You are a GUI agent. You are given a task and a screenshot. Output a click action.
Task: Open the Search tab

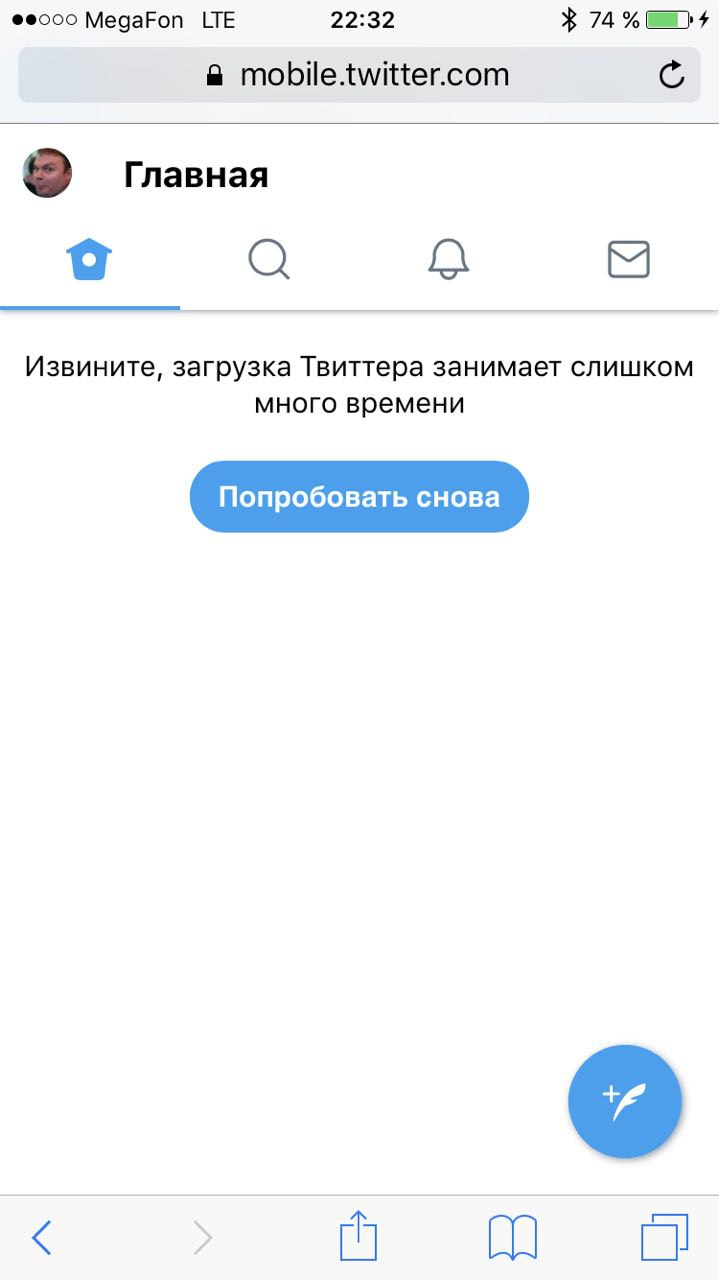[269, 261]
